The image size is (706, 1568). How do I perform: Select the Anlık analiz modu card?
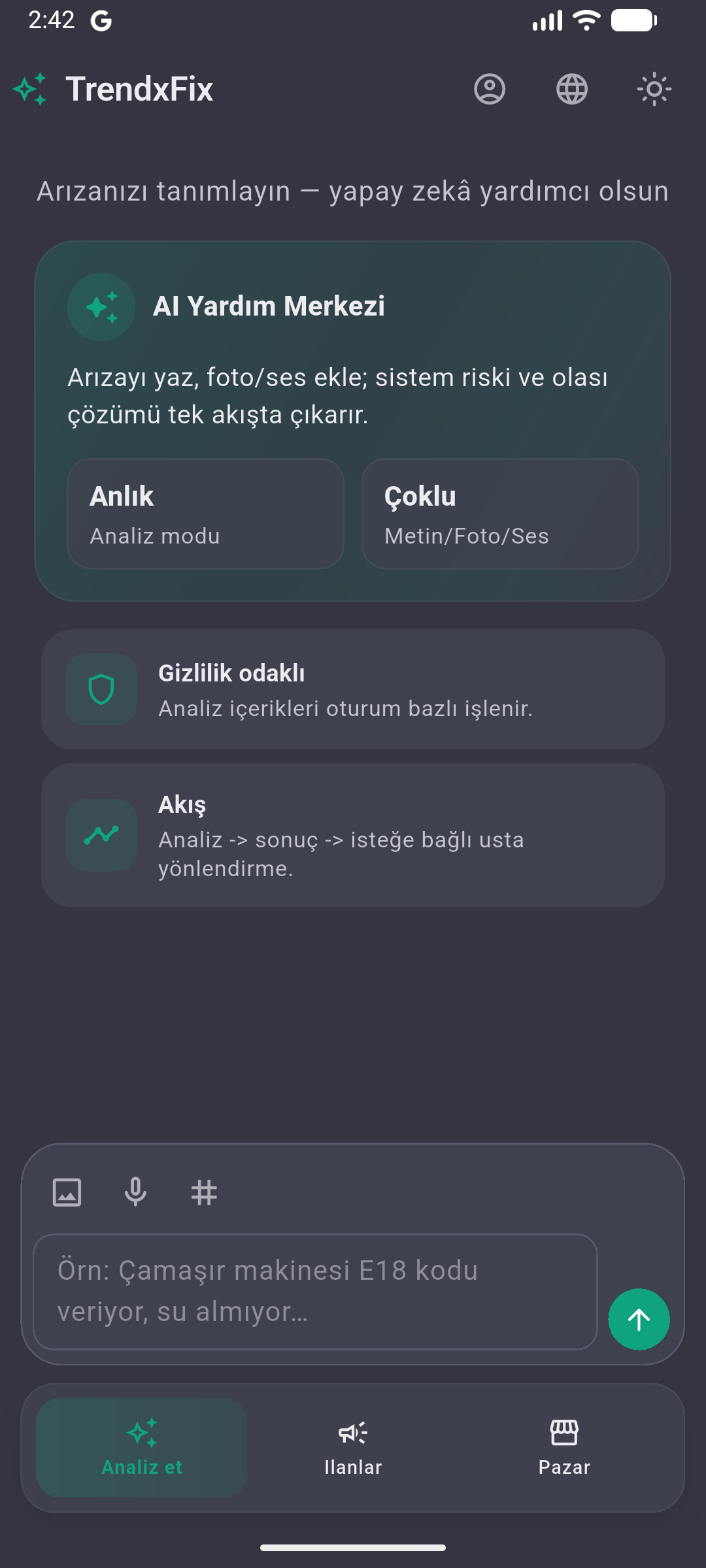[x=206, y=514]
